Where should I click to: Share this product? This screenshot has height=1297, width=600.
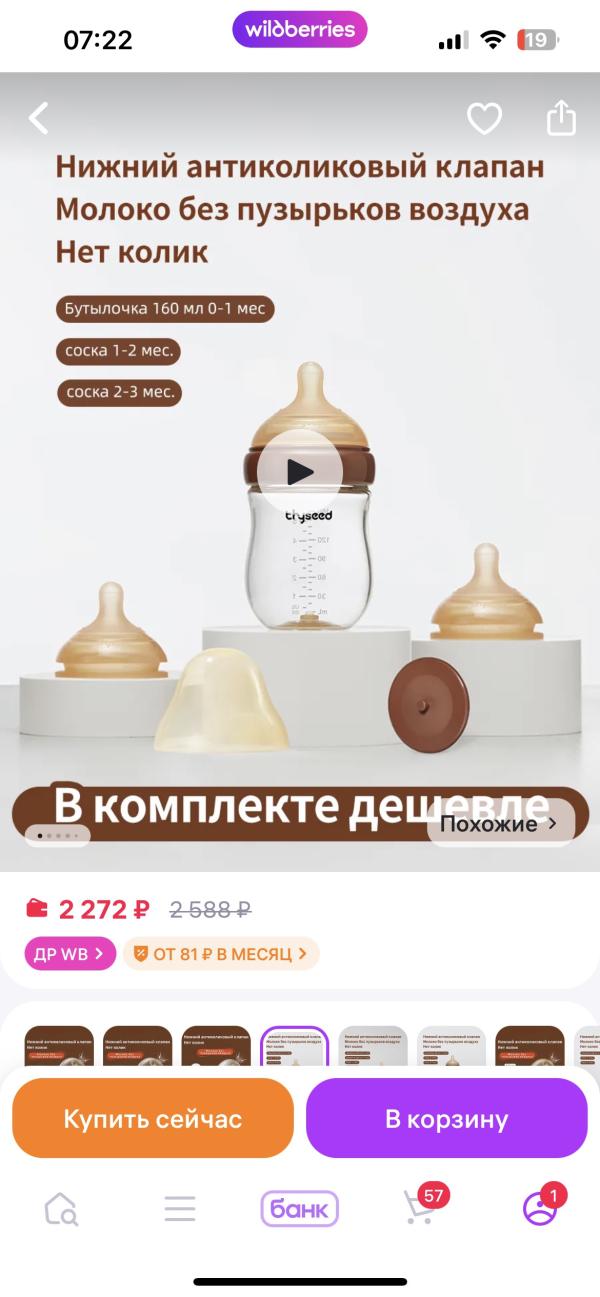pos(562,118)
